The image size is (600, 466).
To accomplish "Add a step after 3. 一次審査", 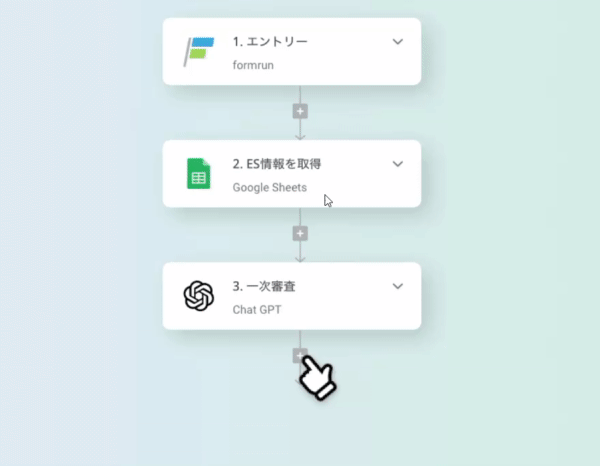I will 300,355.
